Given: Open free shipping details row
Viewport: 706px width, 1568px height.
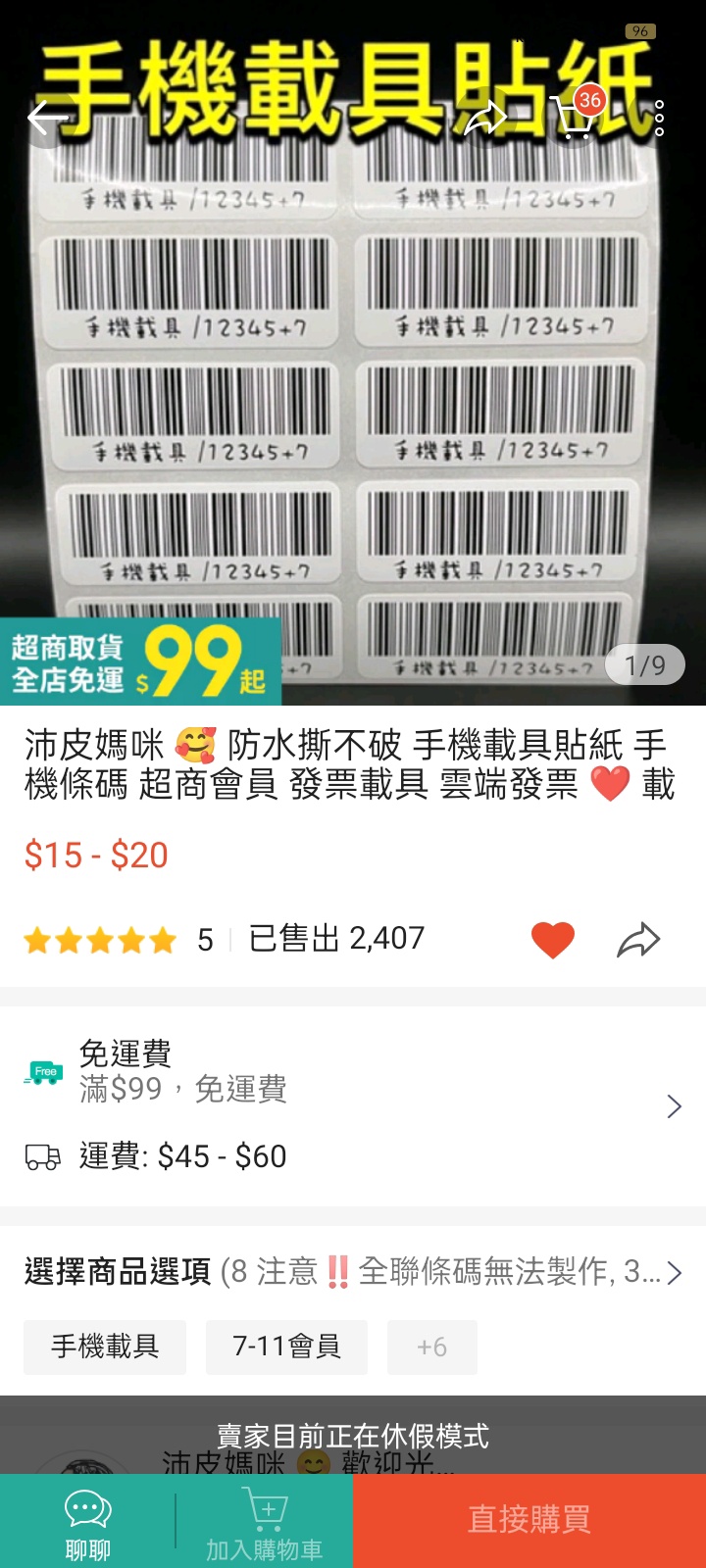Looking at the screenshot, I should click(x=353, y=1106).
